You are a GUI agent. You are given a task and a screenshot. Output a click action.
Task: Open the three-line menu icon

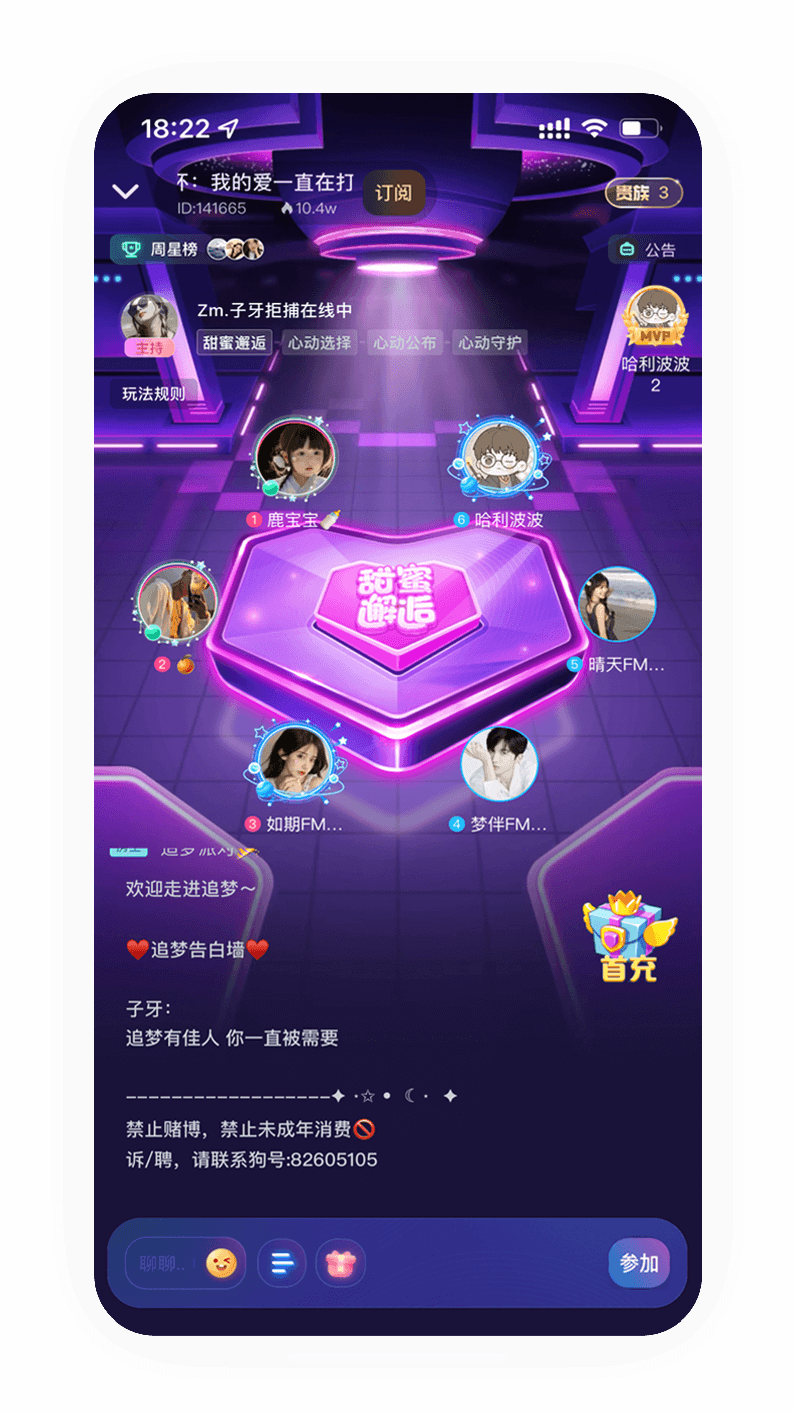(x=283, y=1263)
